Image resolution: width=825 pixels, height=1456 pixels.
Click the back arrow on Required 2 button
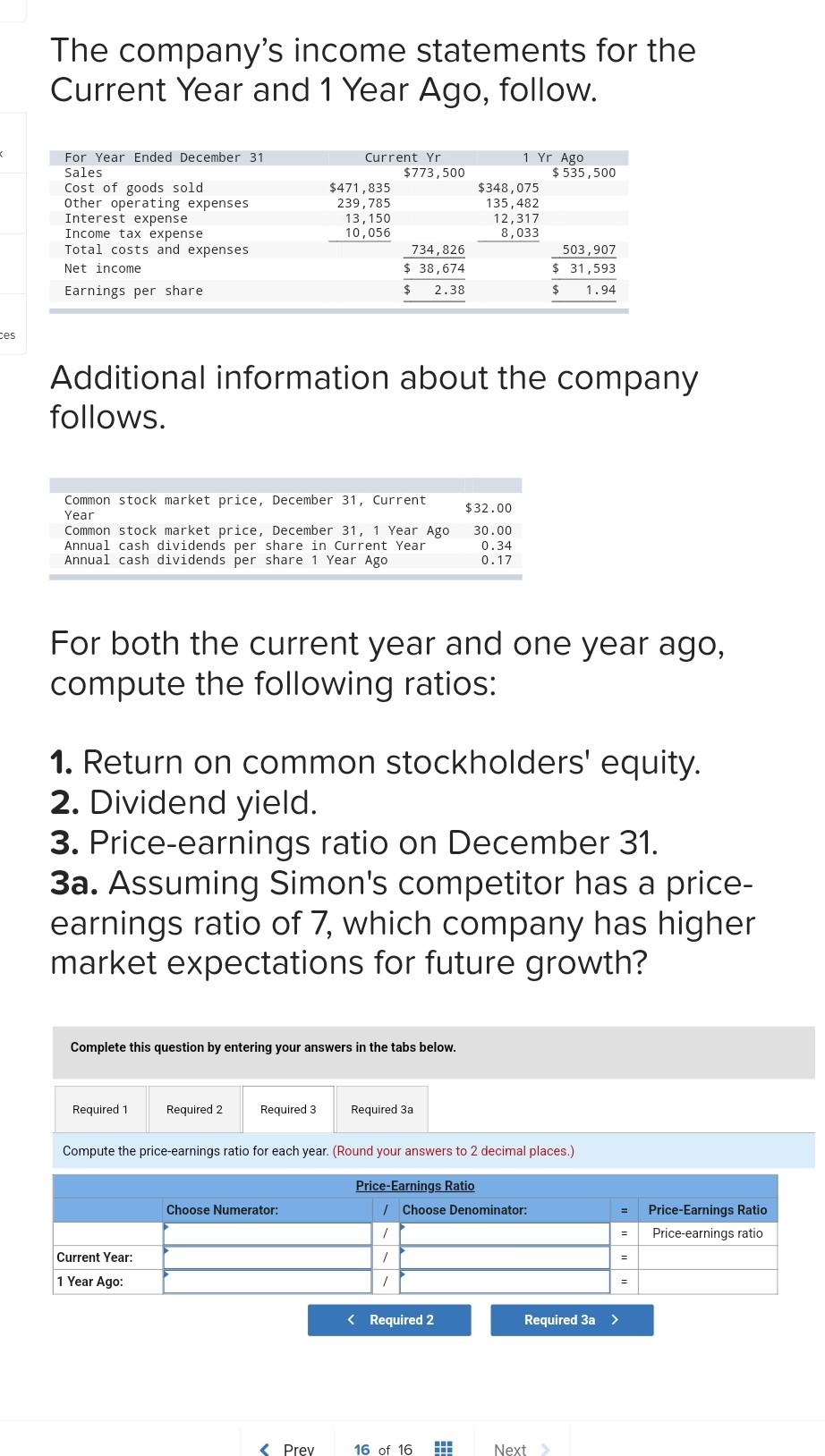point(352,1319)
